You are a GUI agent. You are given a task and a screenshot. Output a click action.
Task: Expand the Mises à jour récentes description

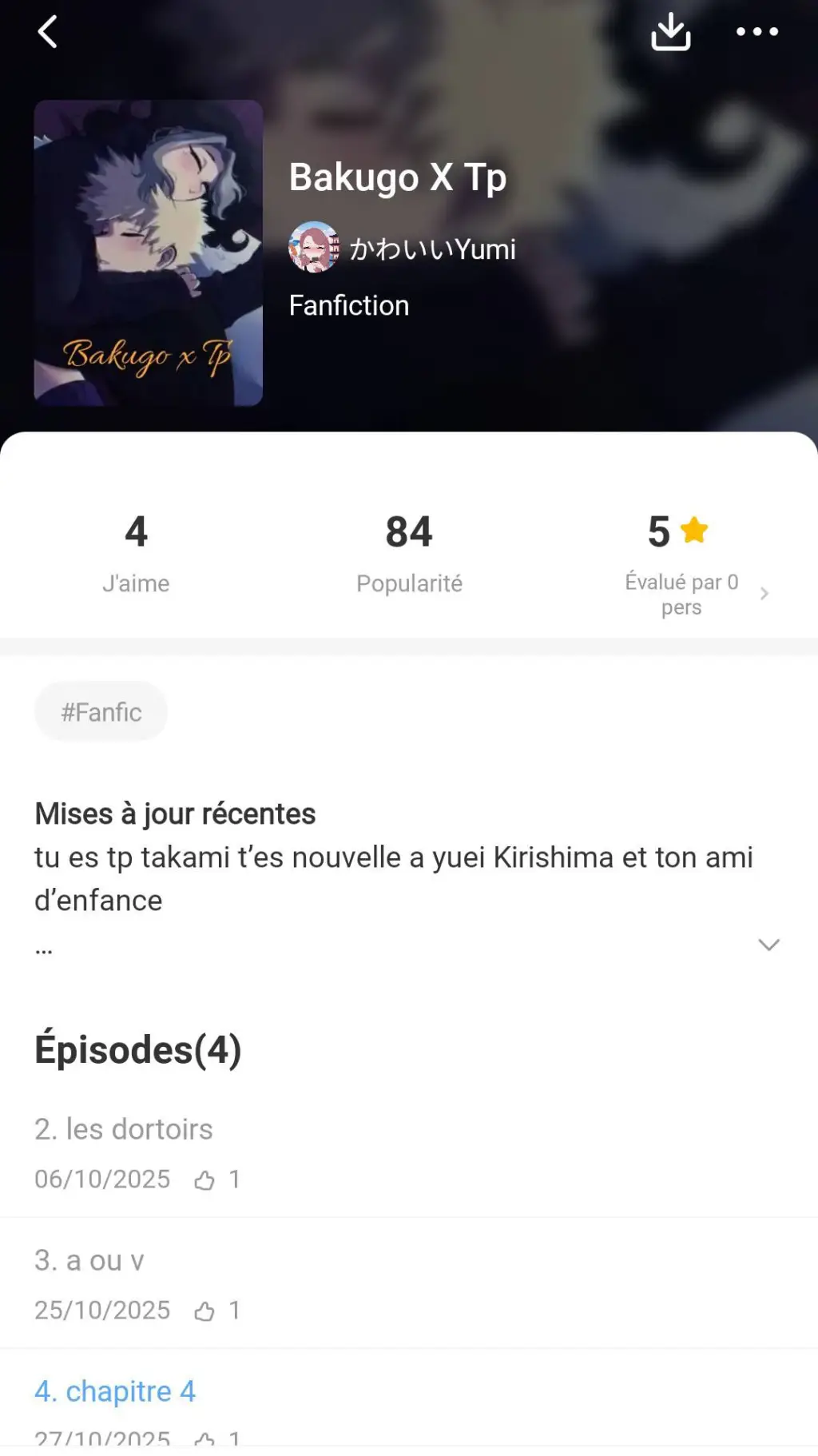point(768,945)
